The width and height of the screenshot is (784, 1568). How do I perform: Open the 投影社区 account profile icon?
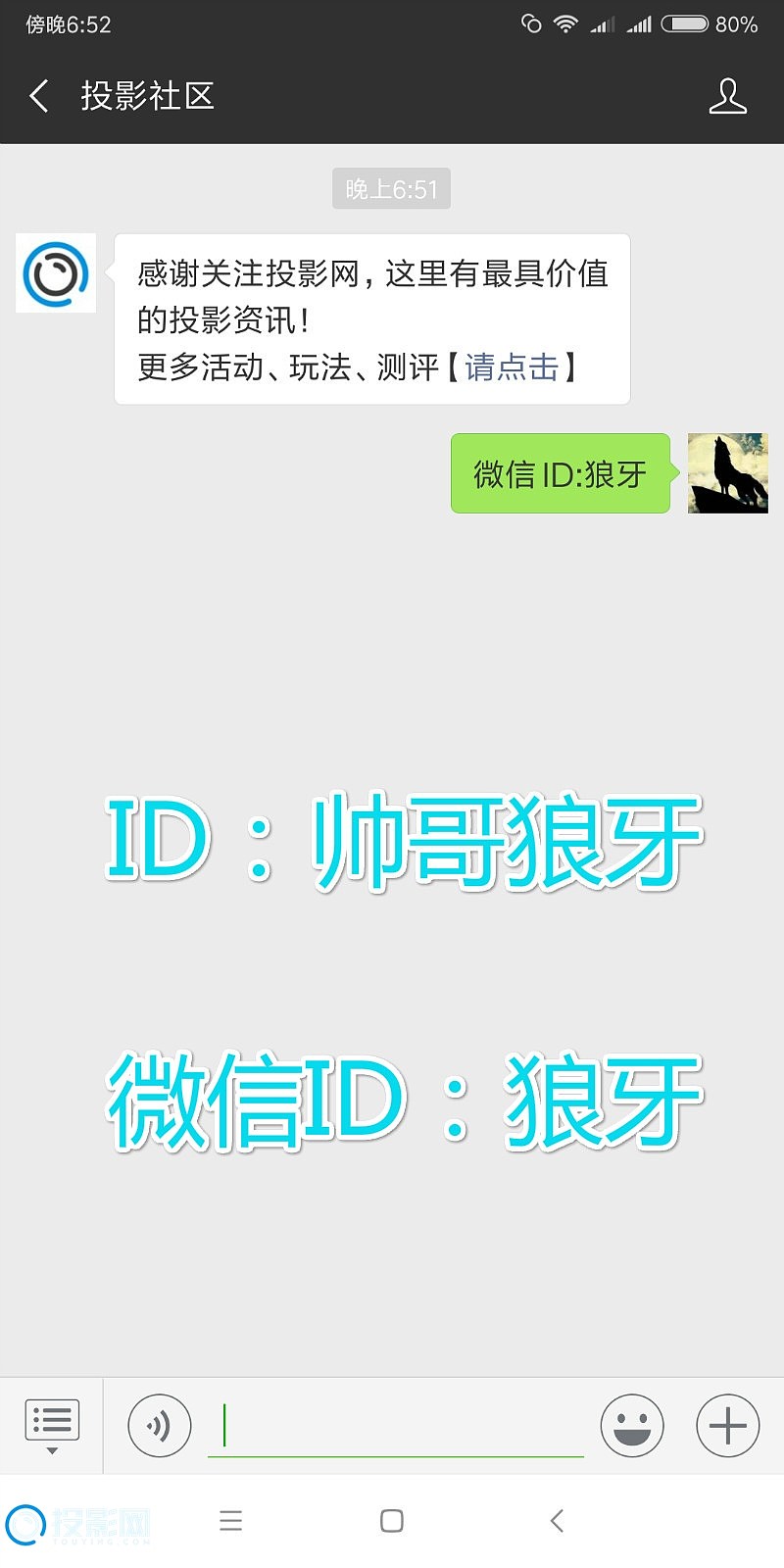(x=727, y=96)
